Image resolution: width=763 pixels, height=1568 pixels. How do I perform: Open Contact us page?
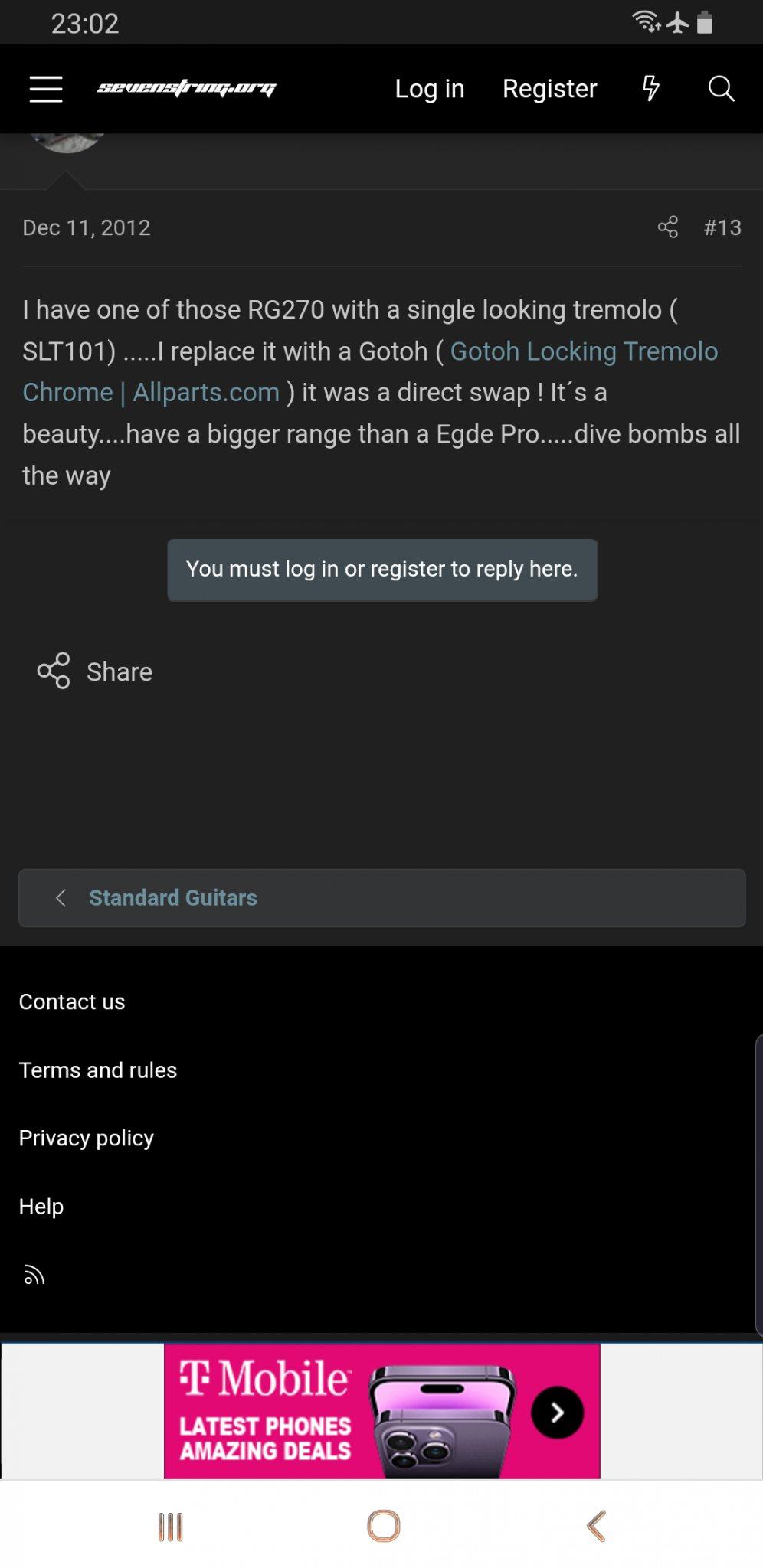[72, 1001]
